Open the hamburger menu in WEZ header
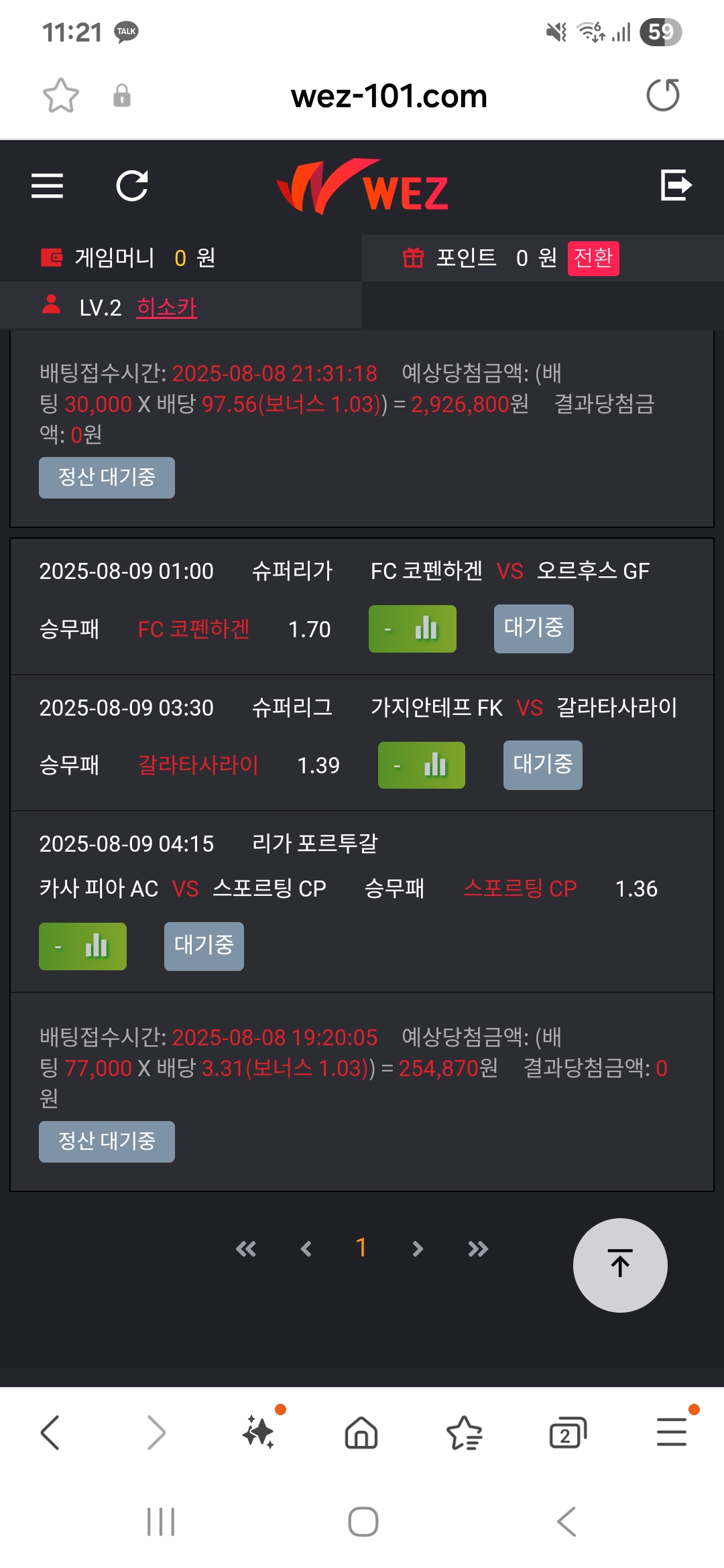The height and width of the screenshot is (1568, 724). [47, 186]
